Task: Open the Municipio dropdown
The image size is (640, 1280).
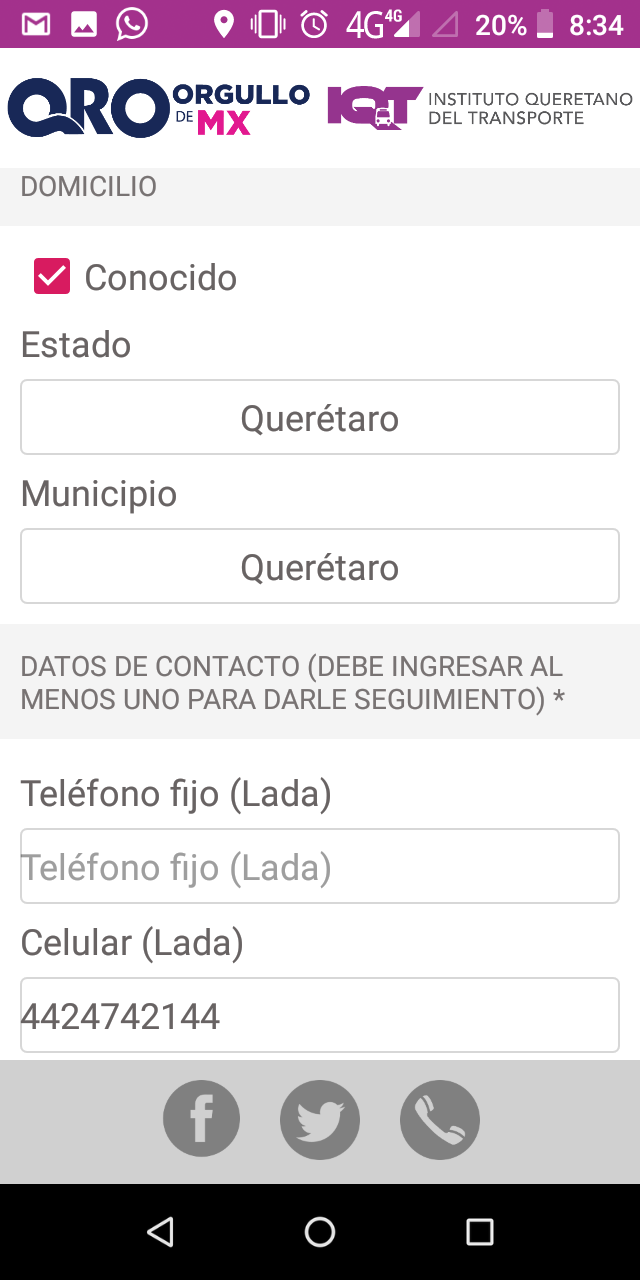Action: (320, 566)
